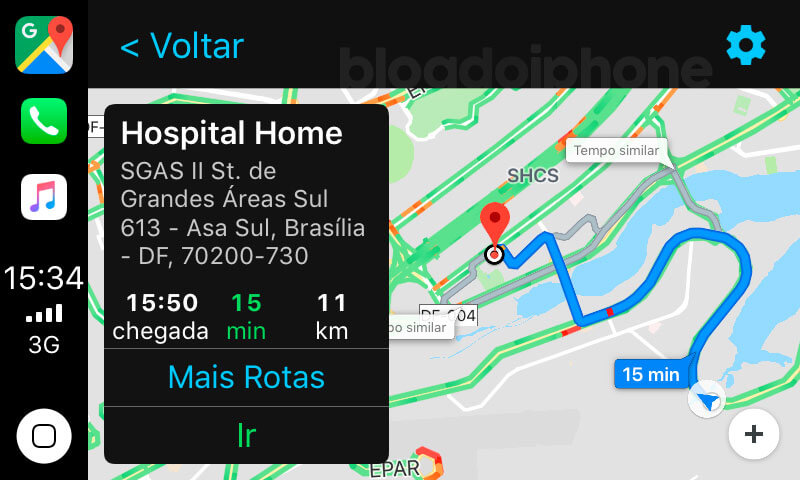800x480 pixels.
Task: Open Google Maps app in sidebar
Action: pyautogui.click(x=43, y=45)
